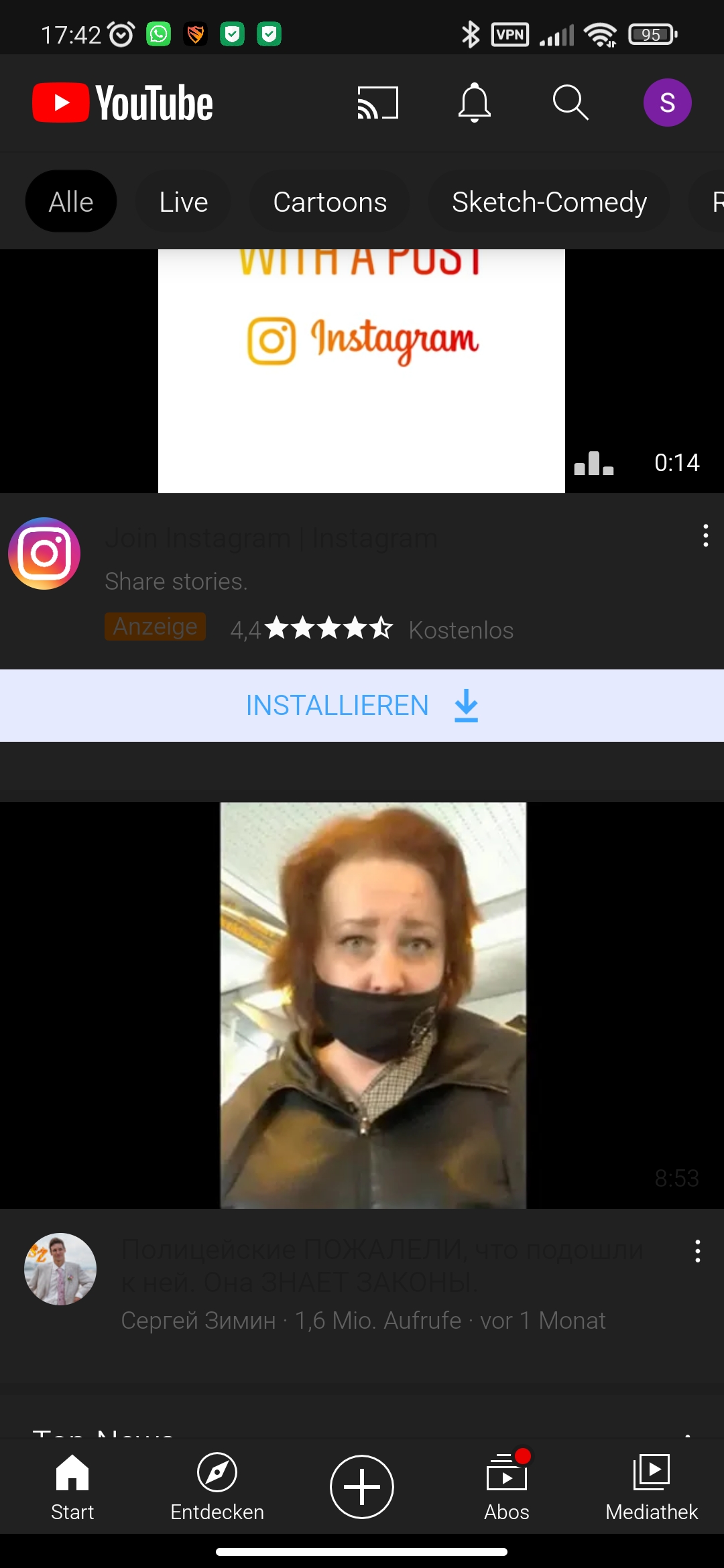
Task: Play the Instagram ad video
Action: [362, 371]
